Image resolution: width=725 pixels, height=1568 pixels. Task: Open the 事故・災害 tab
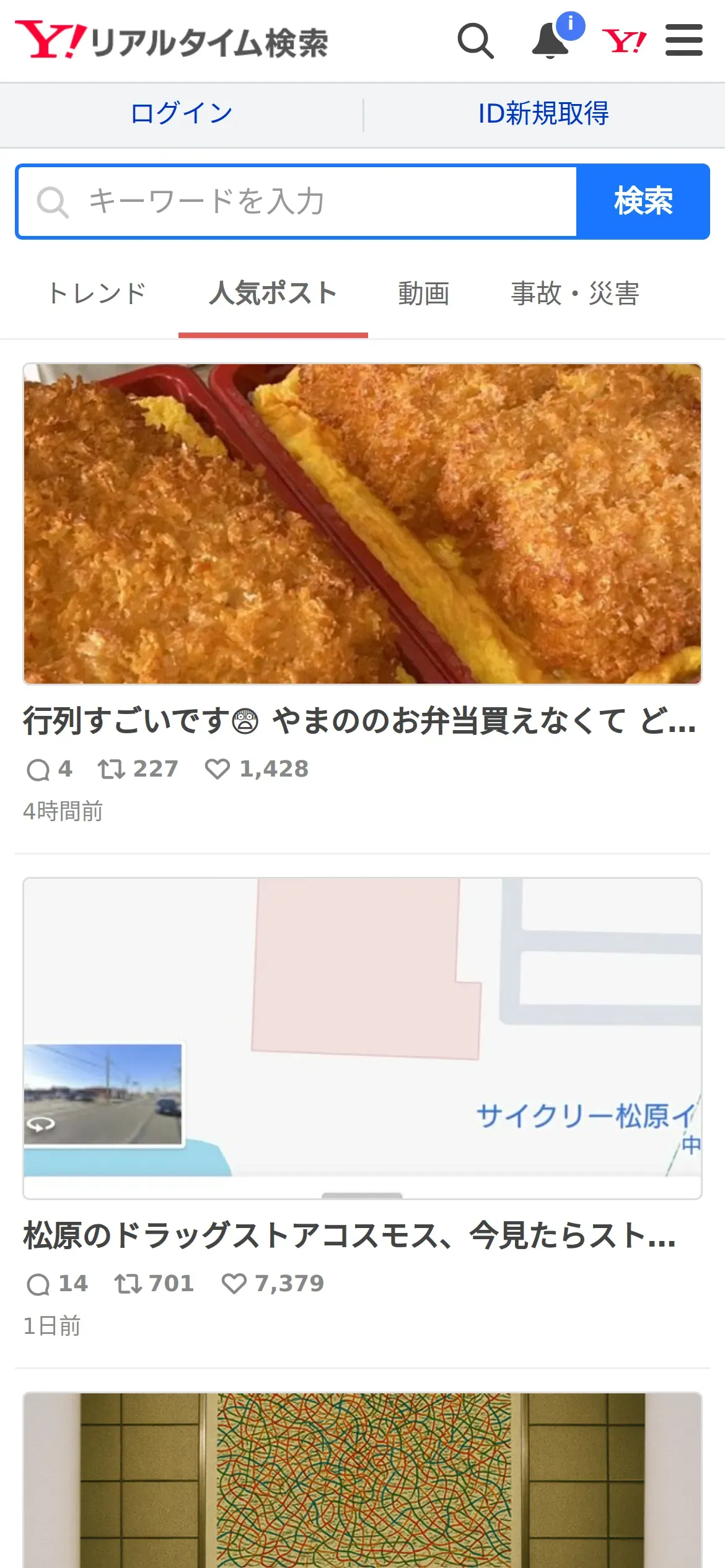click(575, 294)
